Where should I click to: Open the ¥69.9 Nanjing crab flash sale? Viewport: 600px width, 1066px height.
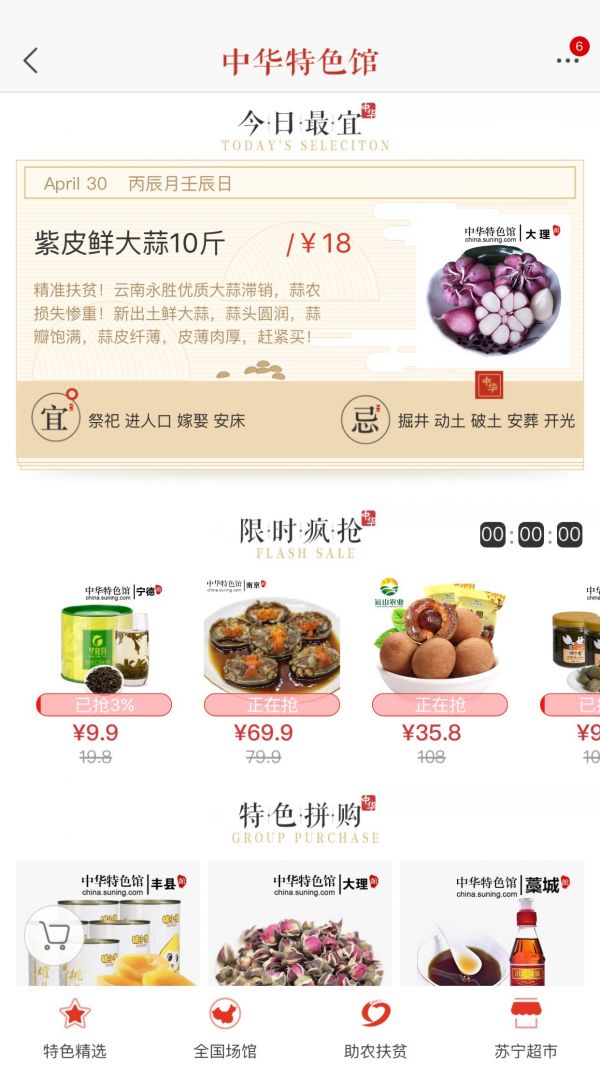pyautogui.click(x=271, y=640)
